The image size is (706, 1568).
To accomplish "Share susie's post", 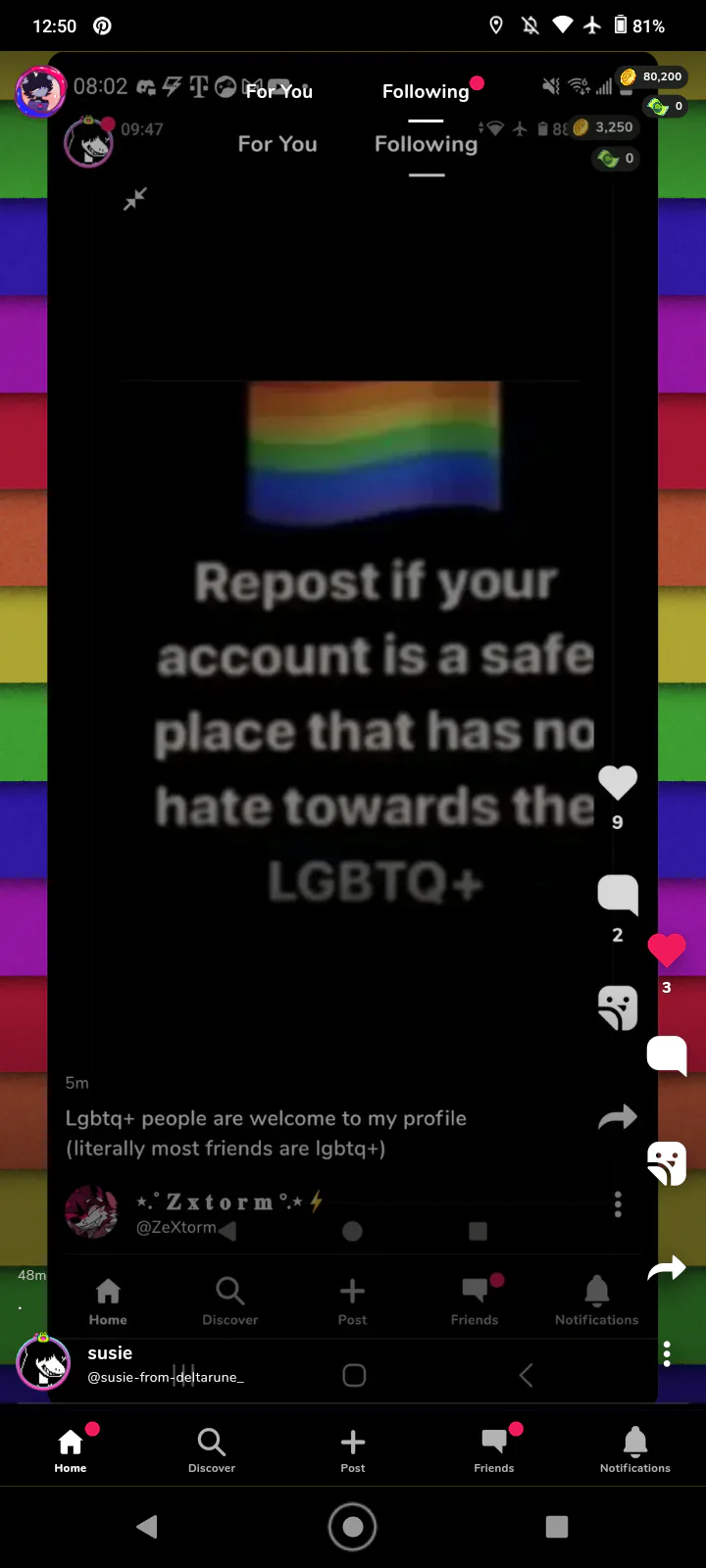I will [x=667, y=1269].
